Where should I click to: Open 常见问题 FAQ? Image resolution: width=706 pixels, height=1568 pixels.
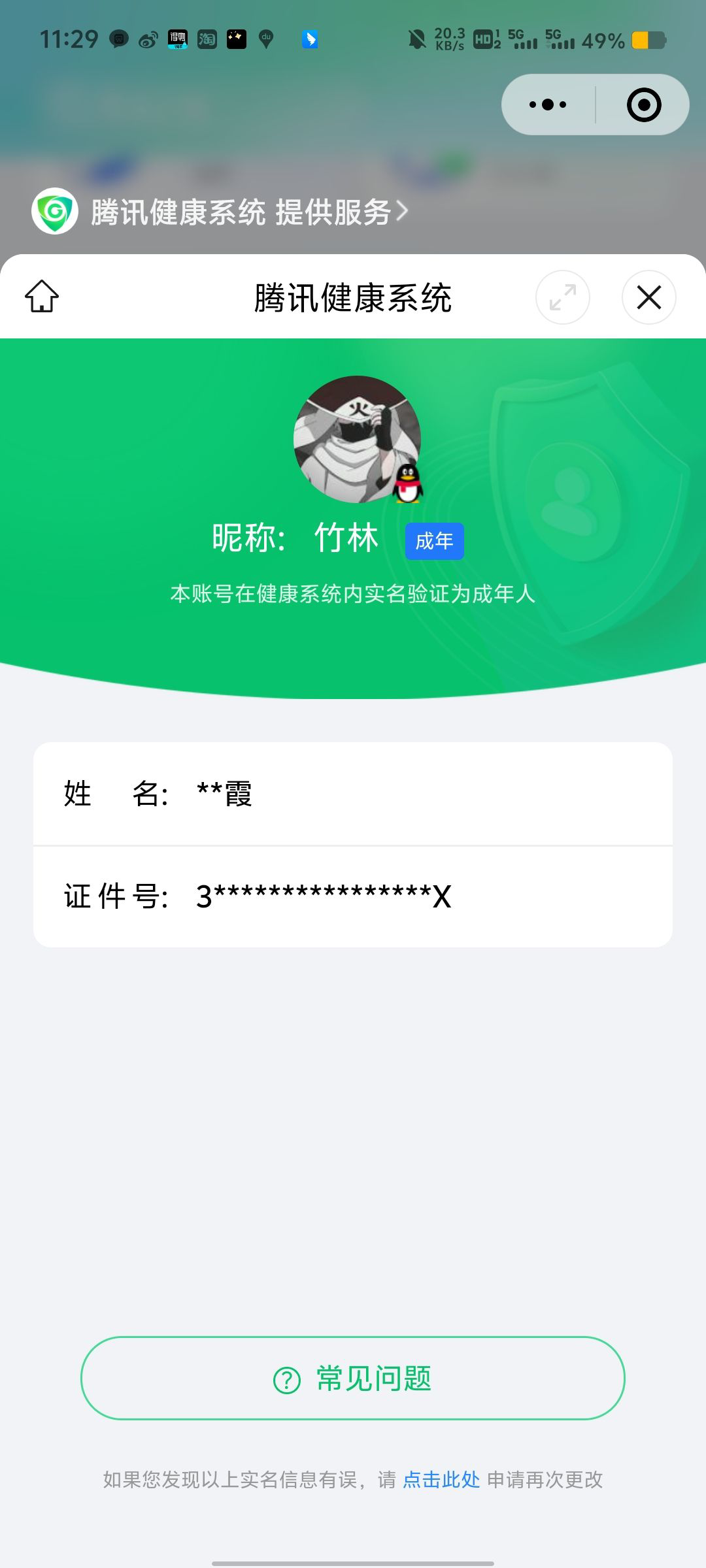[x=353, y=1379]
